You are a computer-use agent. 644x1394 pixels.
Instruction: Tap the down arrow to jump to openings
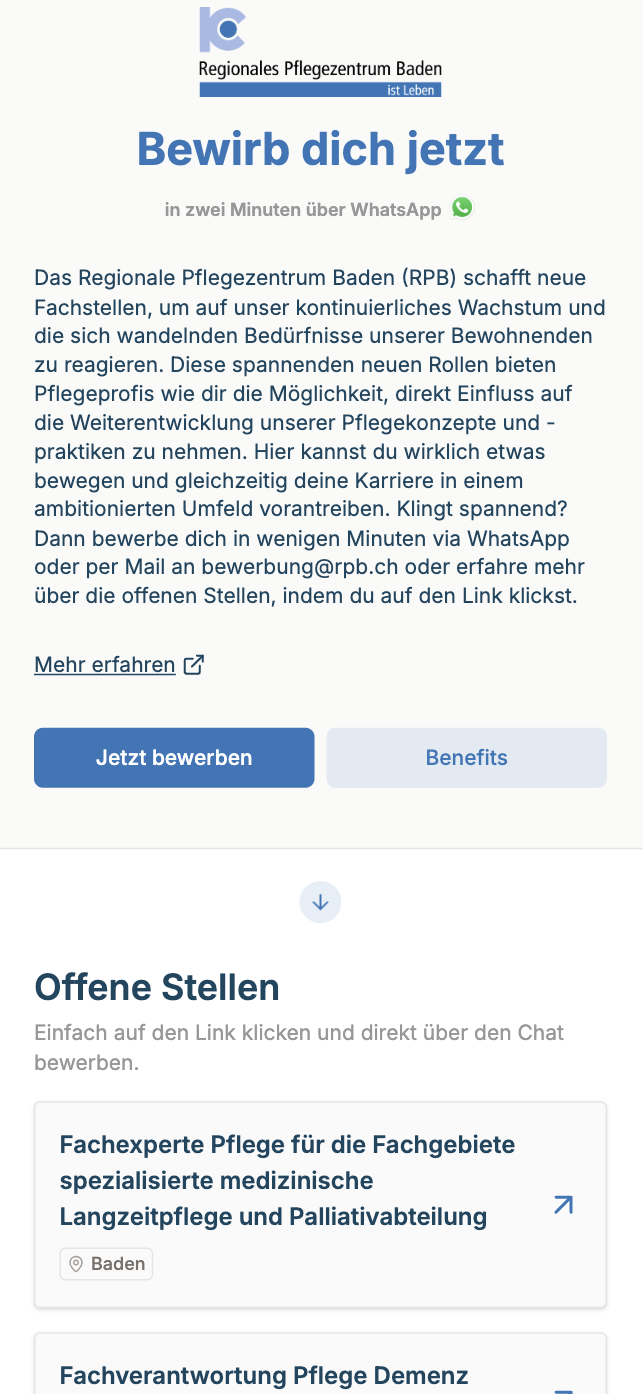[320, 903]
